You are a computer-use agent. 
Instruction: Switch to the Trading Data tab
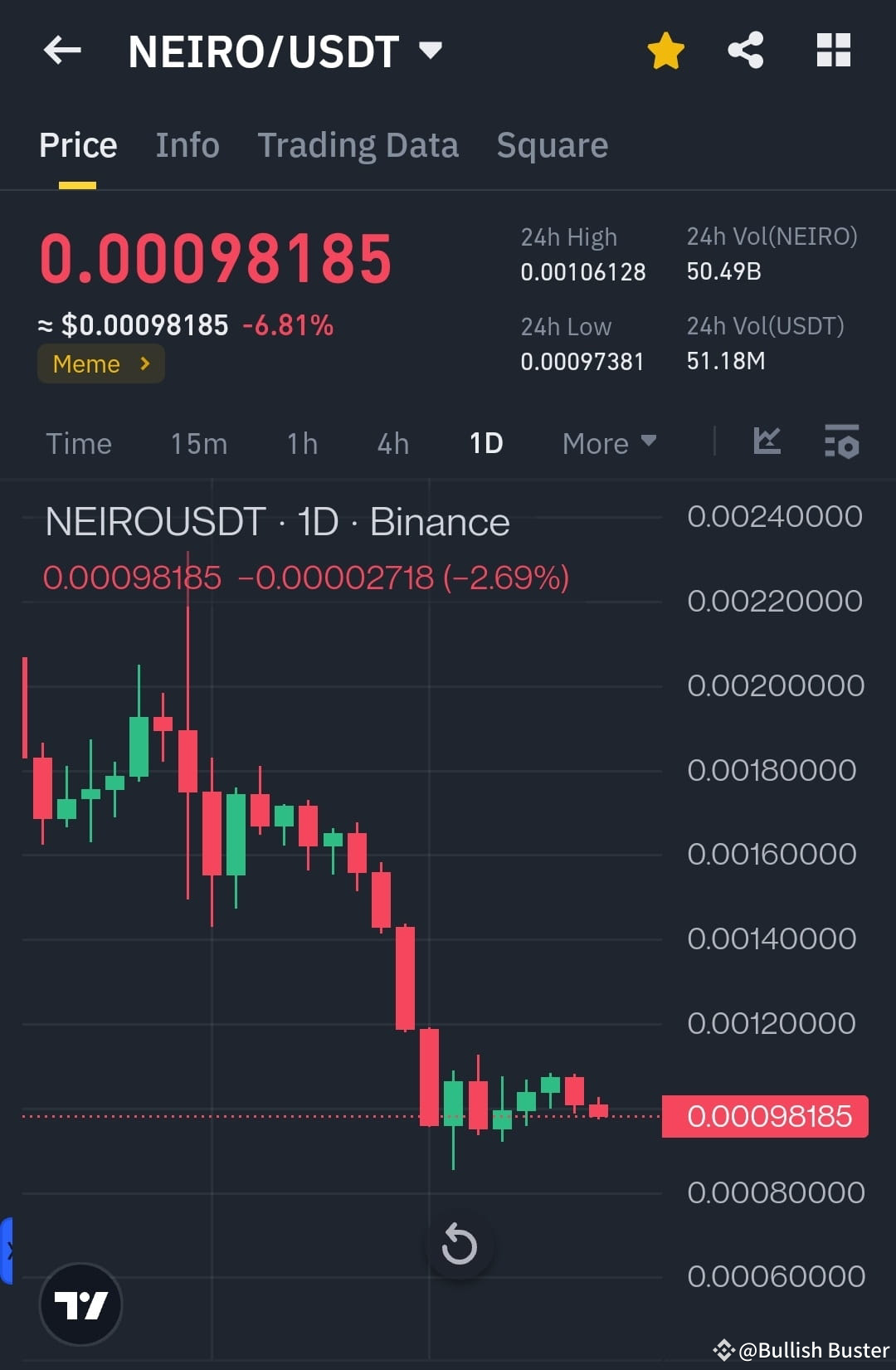tap(358, 144)
